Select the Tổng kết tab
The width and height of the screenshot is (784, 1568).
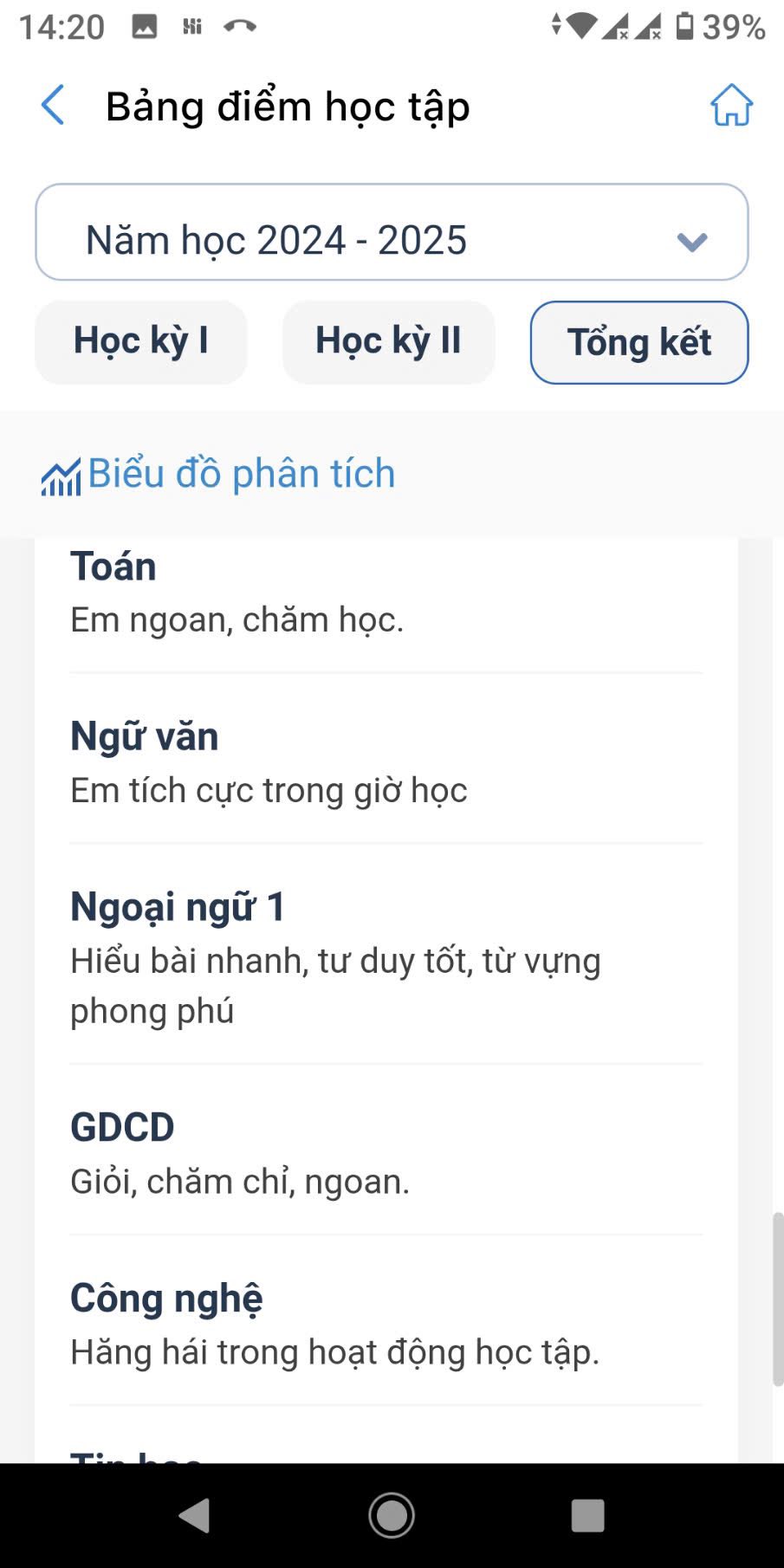(x=638, y=342)
